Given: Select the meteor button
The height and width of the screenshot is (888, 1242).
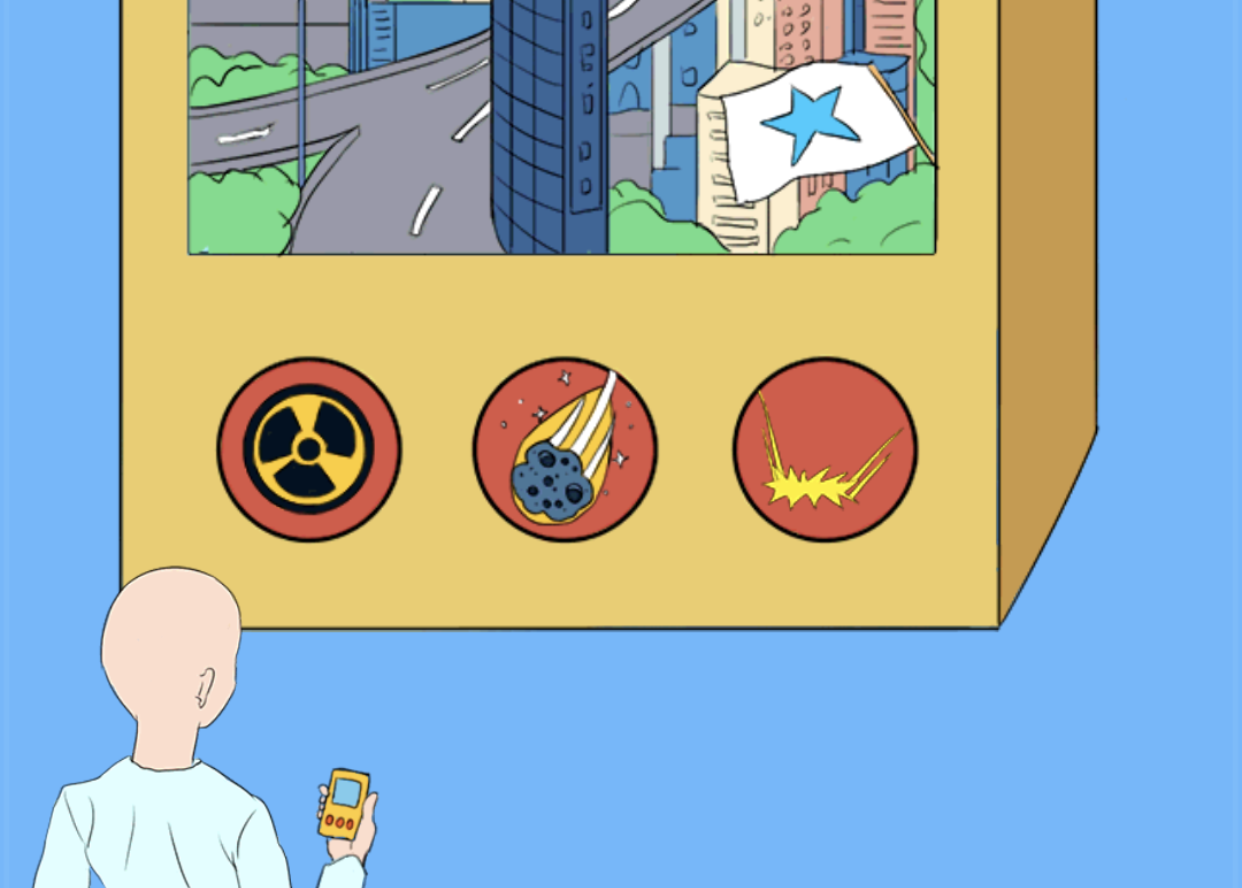Looking at the screenshot, I should click(565, 449).
